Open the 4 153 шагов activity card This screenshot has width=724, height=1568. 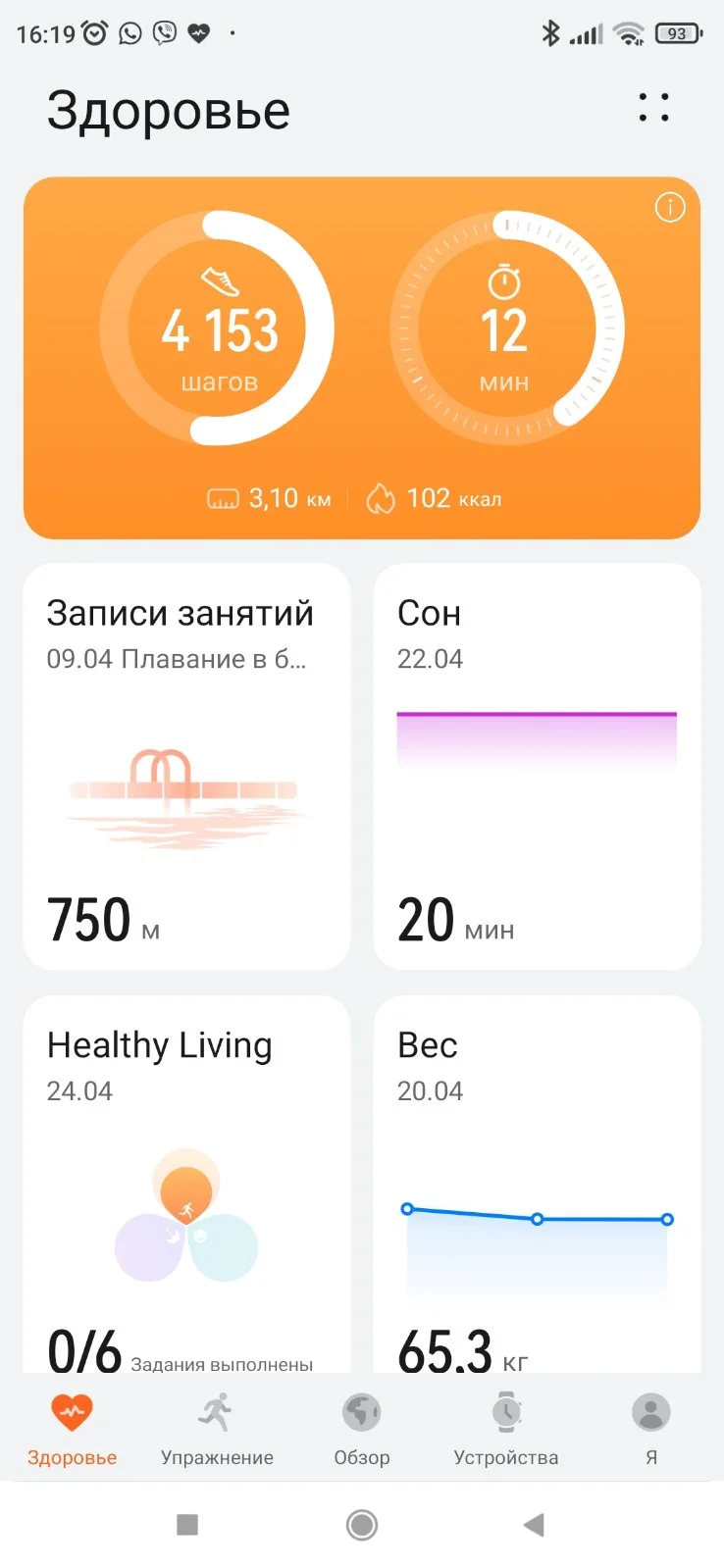click(219, 329)
